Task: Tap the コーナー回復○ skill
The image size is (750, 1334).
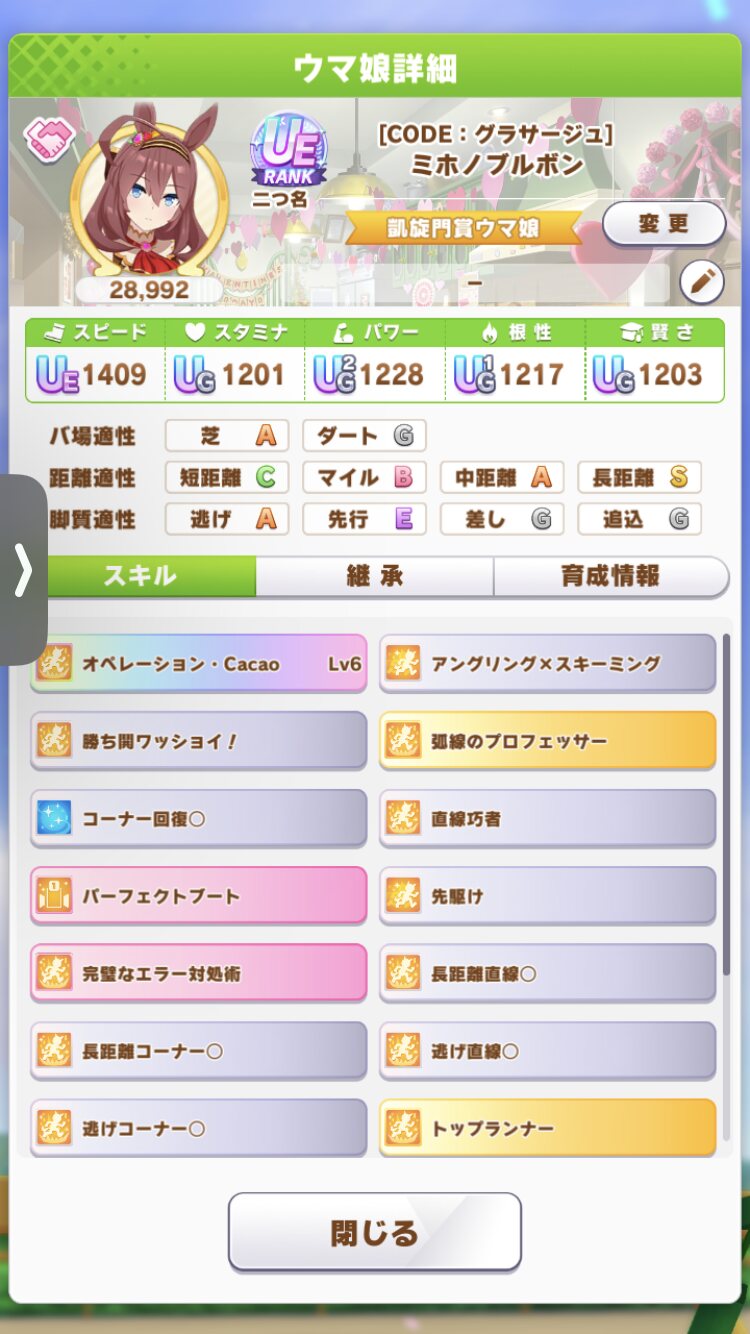Action: pyautogui.click(x=198, y=818)
